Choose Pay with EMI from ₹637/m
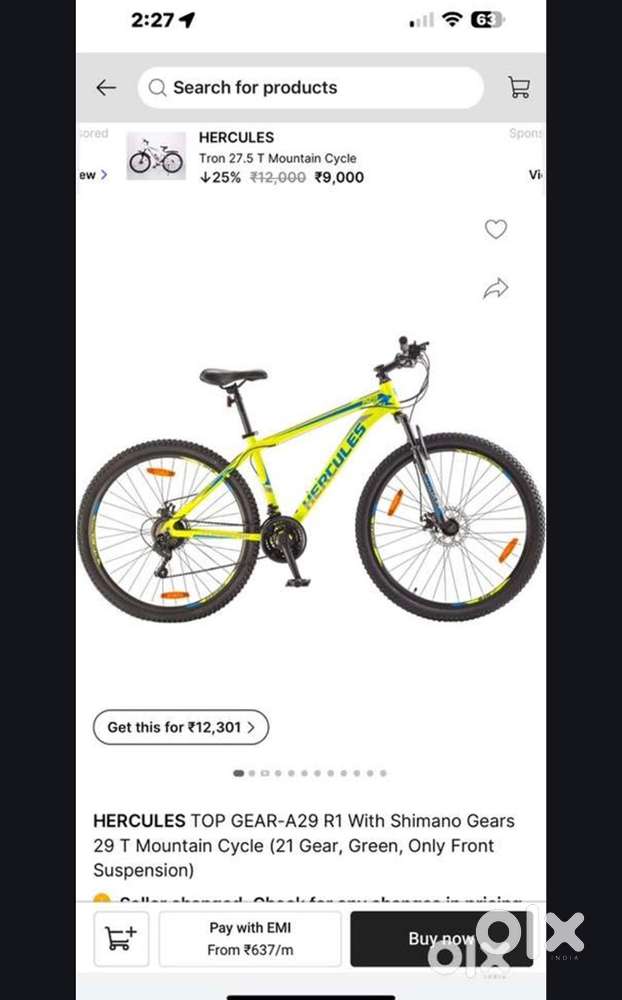The image size is (622, 1000). coord(250,939)
